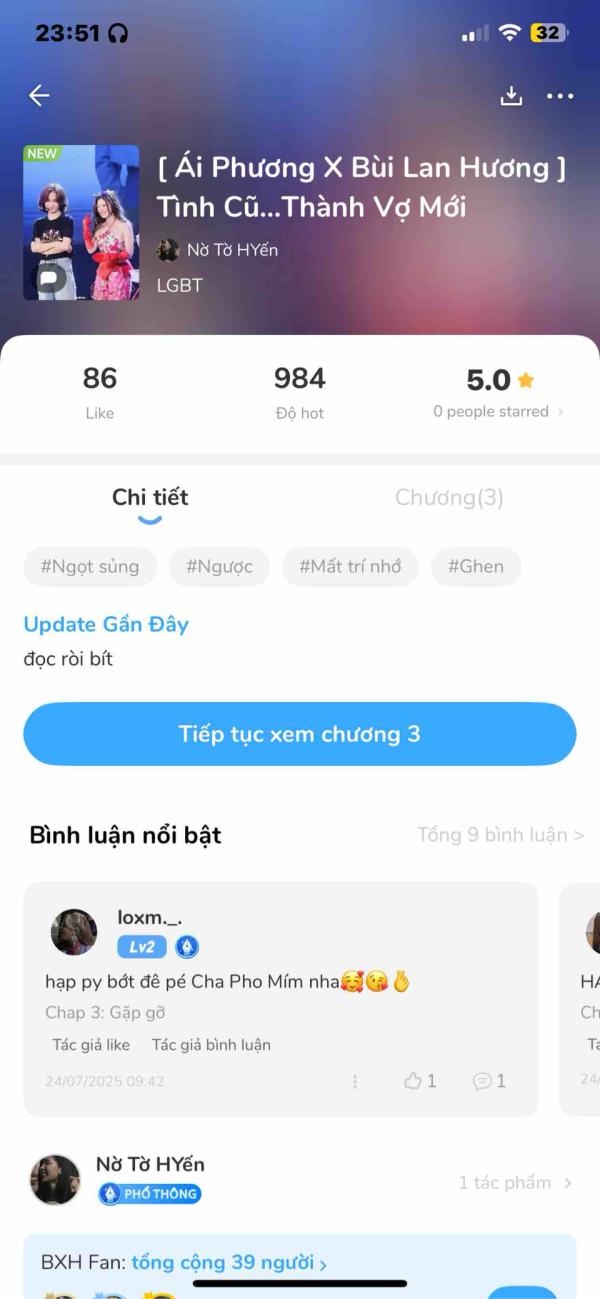Select the Chi tiết tab
The image size is (600, 1299).
150,497
